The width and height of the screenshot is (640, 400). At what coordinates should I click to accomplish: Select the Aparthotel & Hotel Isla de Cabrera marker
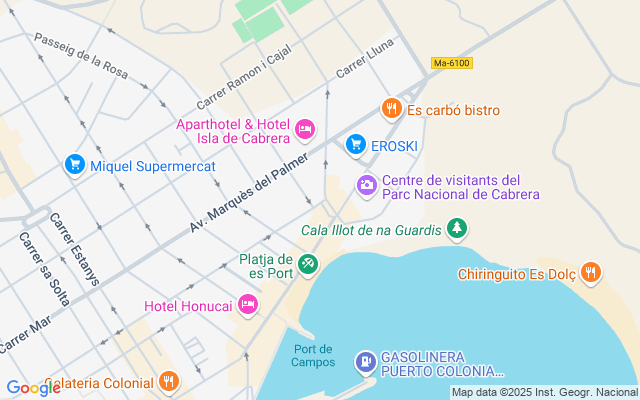305,129
